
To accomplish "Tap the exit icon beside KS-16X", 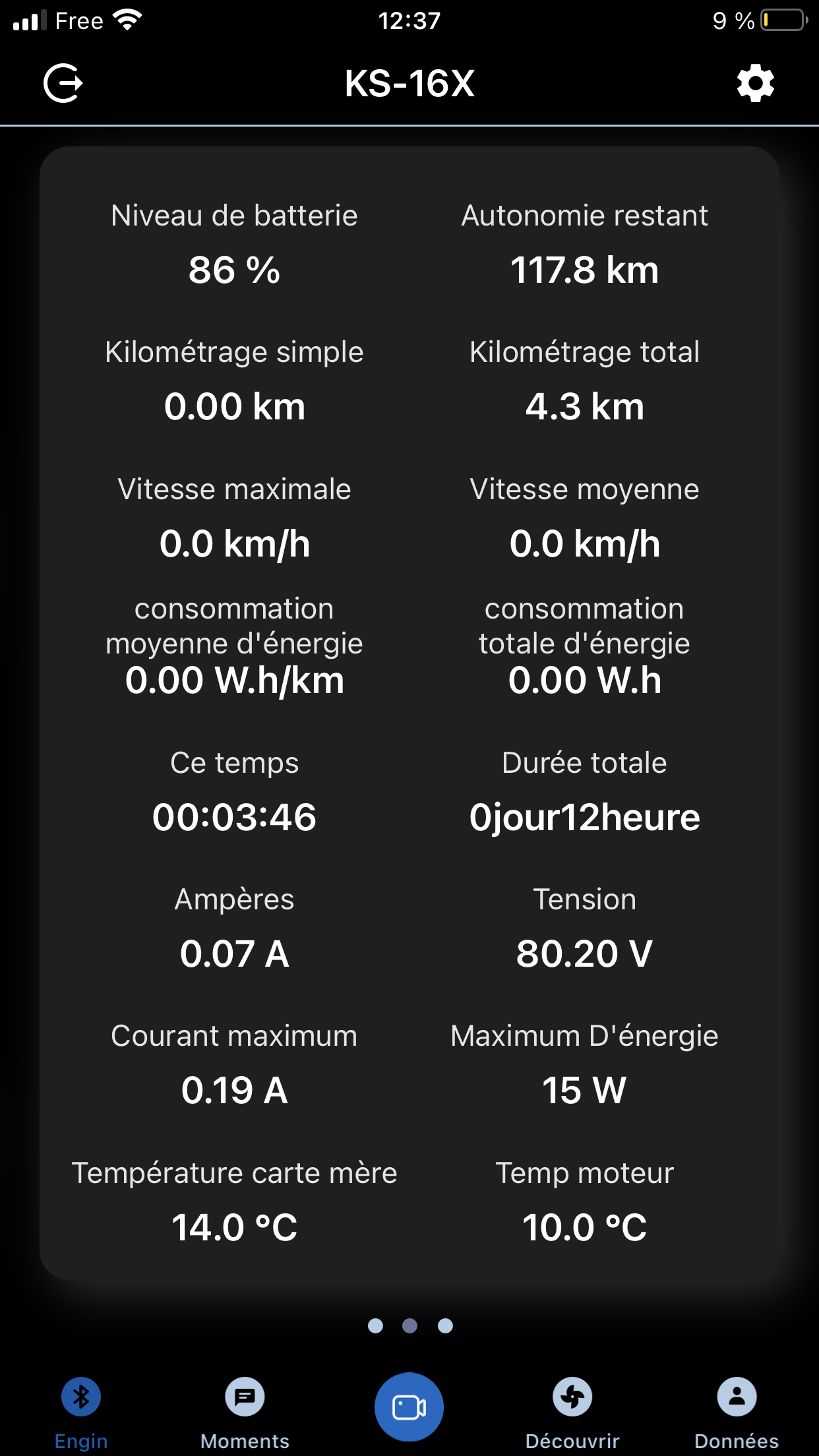I will click(63, 84).
